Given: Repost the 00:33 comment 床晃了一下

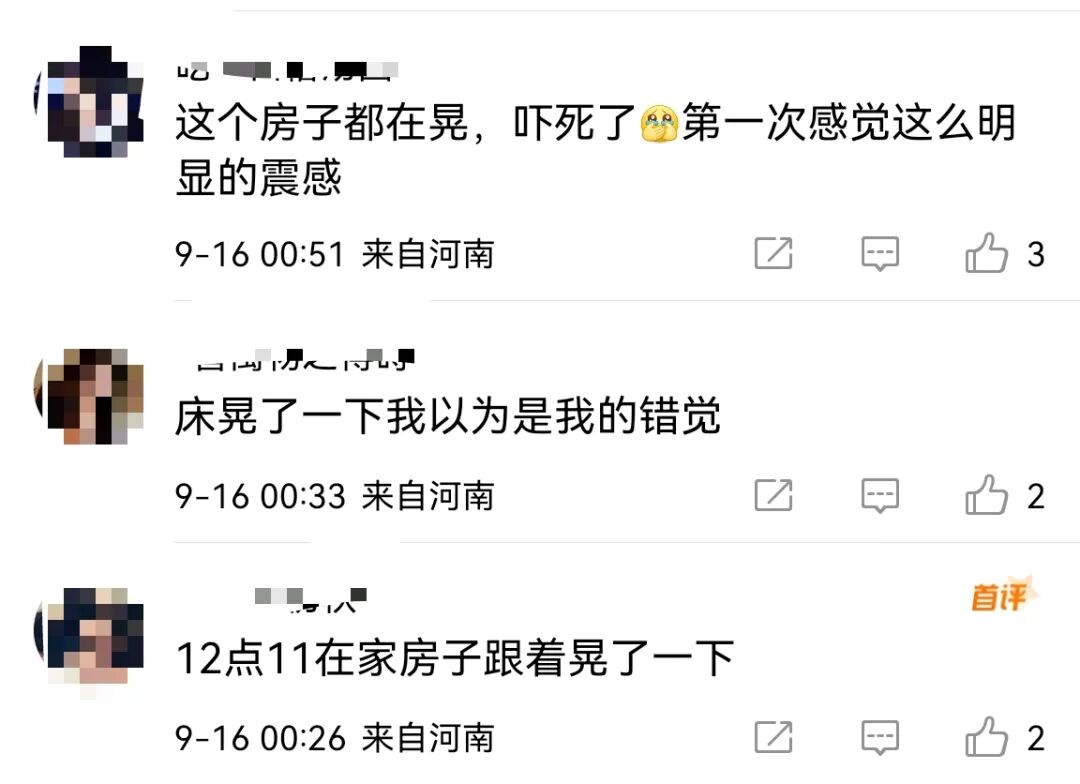Looking at the screenshot, I should point(773,495).
